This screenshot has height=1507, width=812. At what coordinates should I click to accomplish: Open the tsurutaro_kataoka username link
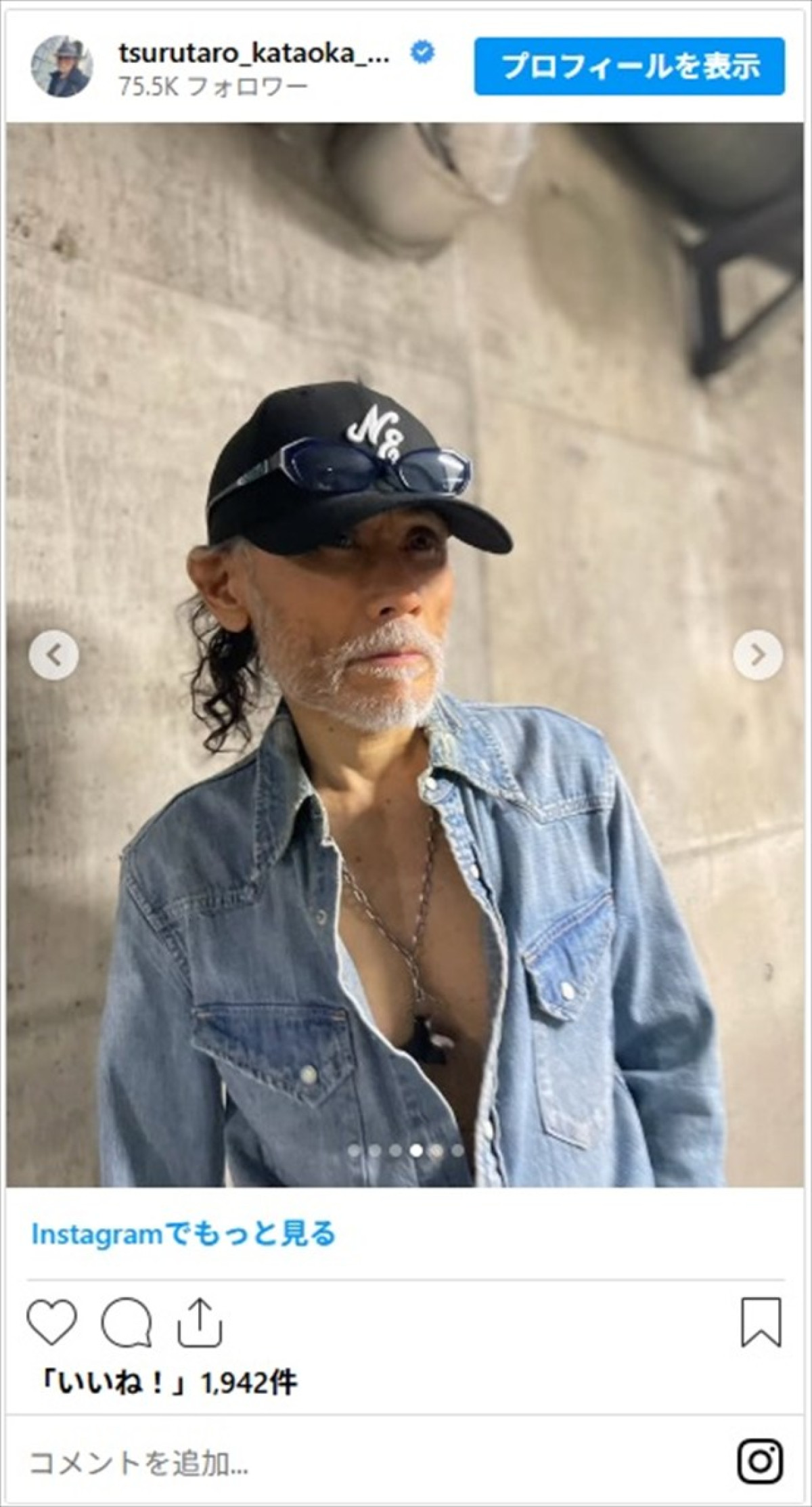click(254, 54)
